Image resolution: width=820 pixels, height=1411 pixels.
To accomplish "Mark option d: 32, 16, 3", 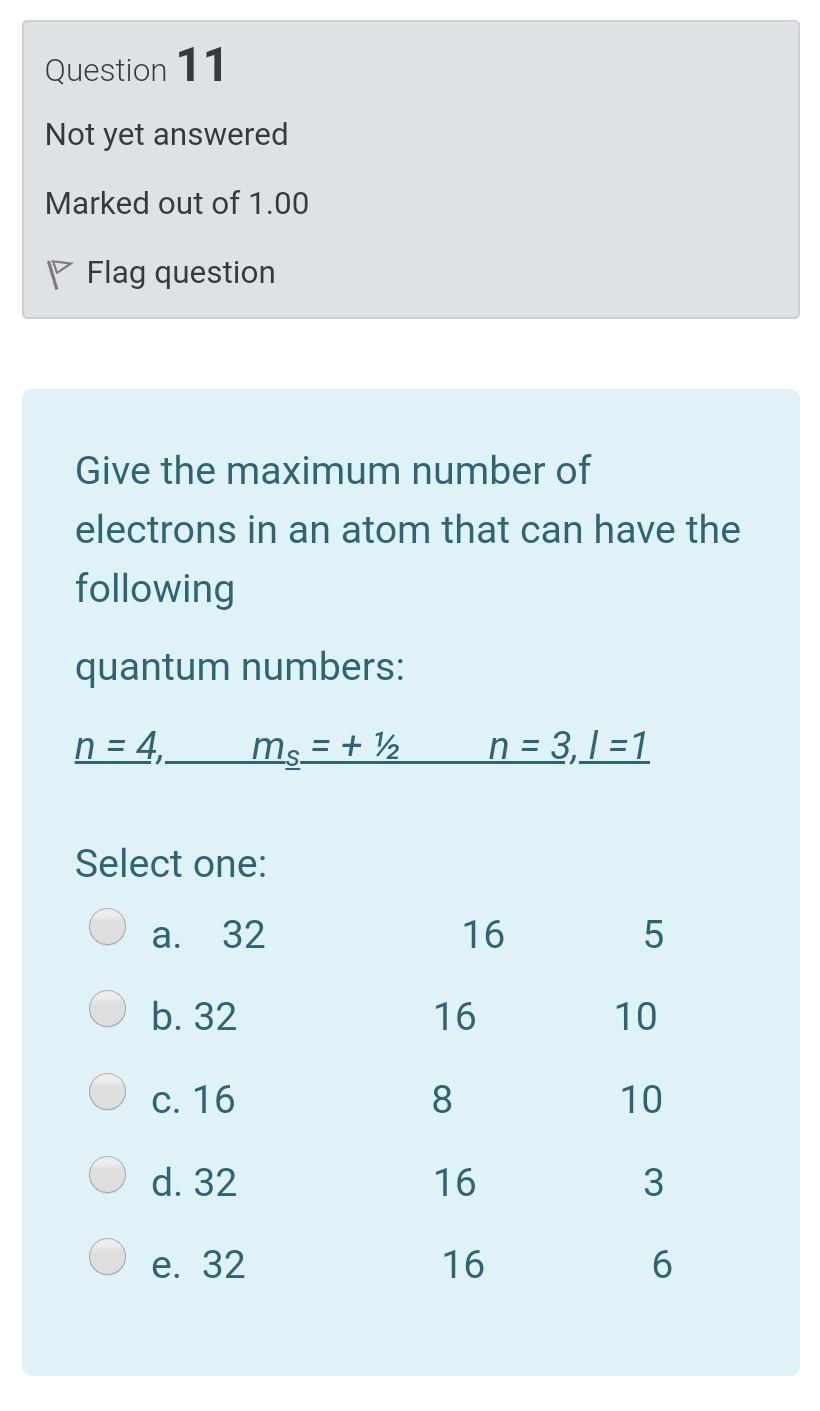I will coord(108,1174).
